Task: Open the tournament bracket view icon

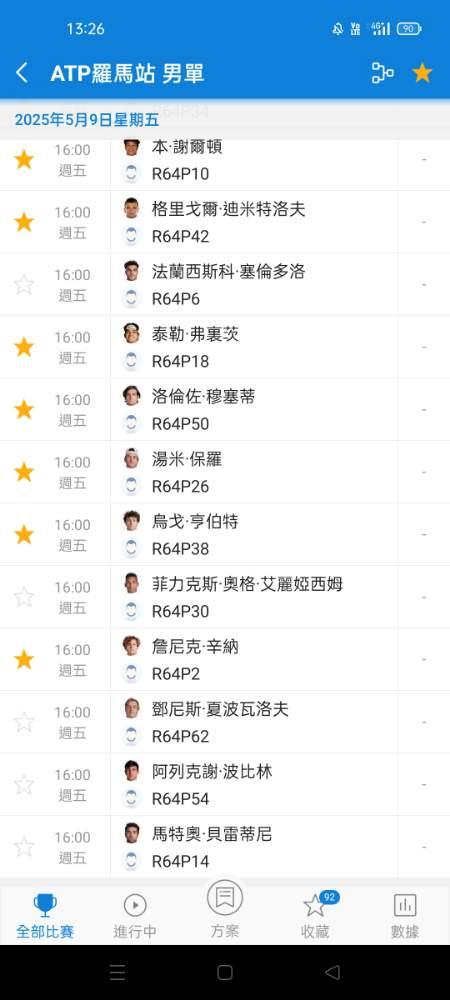Action: tap(382, 73)
